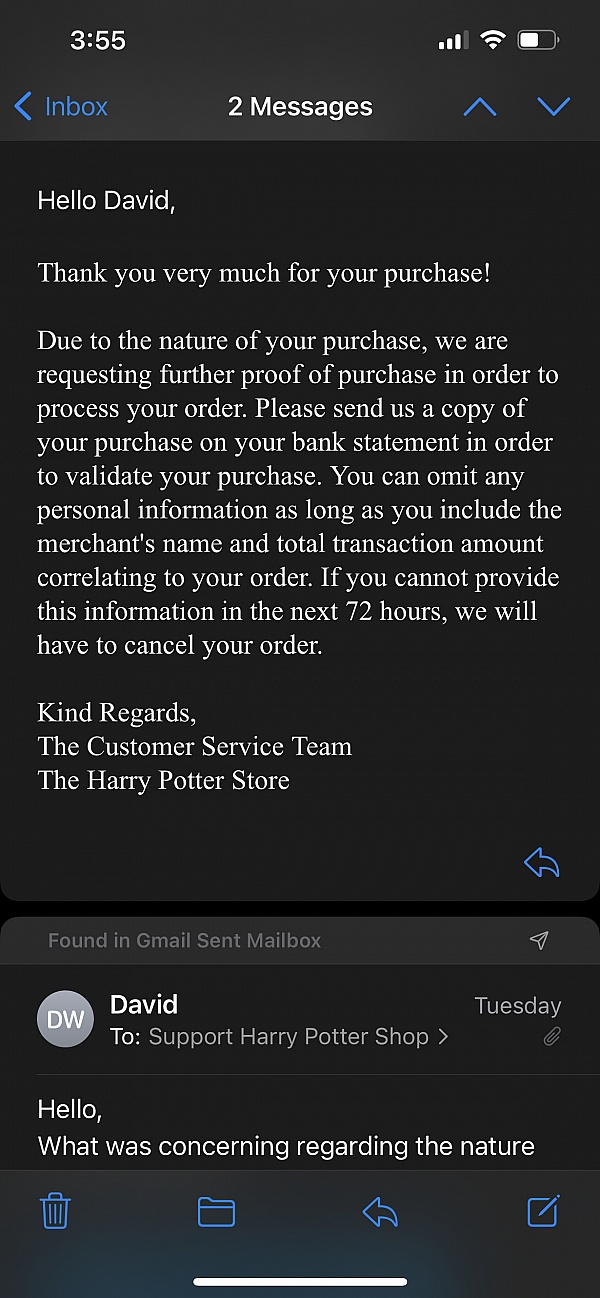Expand recipient Support Harry Potter Shop
This screenshot has height=1298, width=600.
pos(298,1037)
